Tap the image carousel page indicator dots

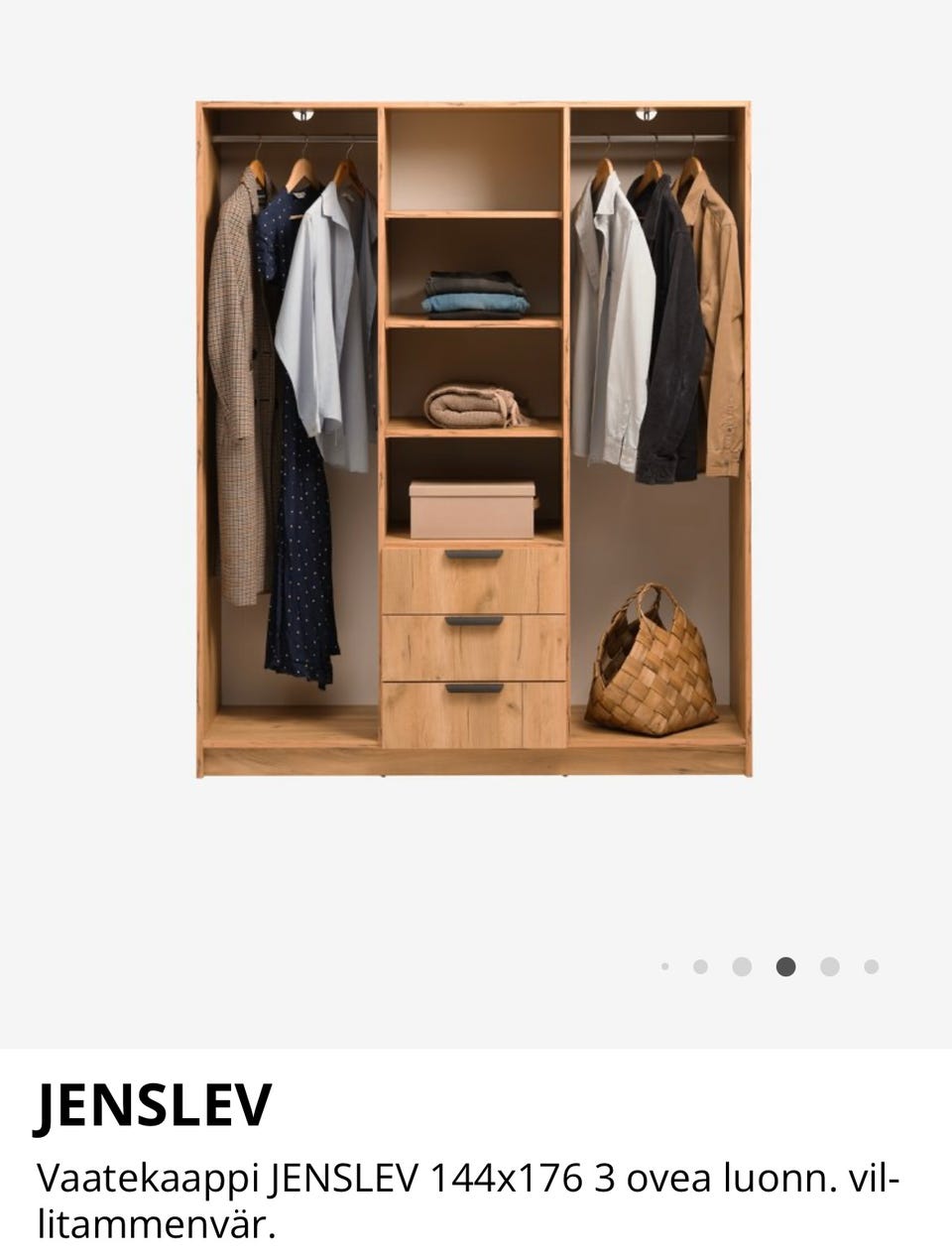click(x=770, y=966)
